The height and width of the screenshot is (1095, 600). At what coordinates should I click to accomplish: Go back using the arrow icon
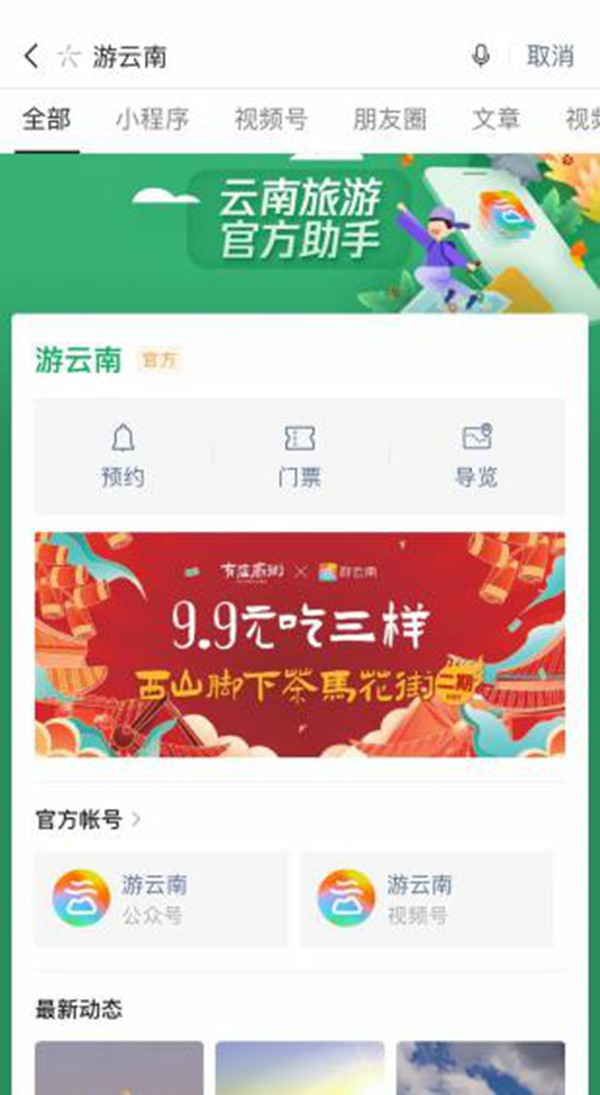coord(31,56)
